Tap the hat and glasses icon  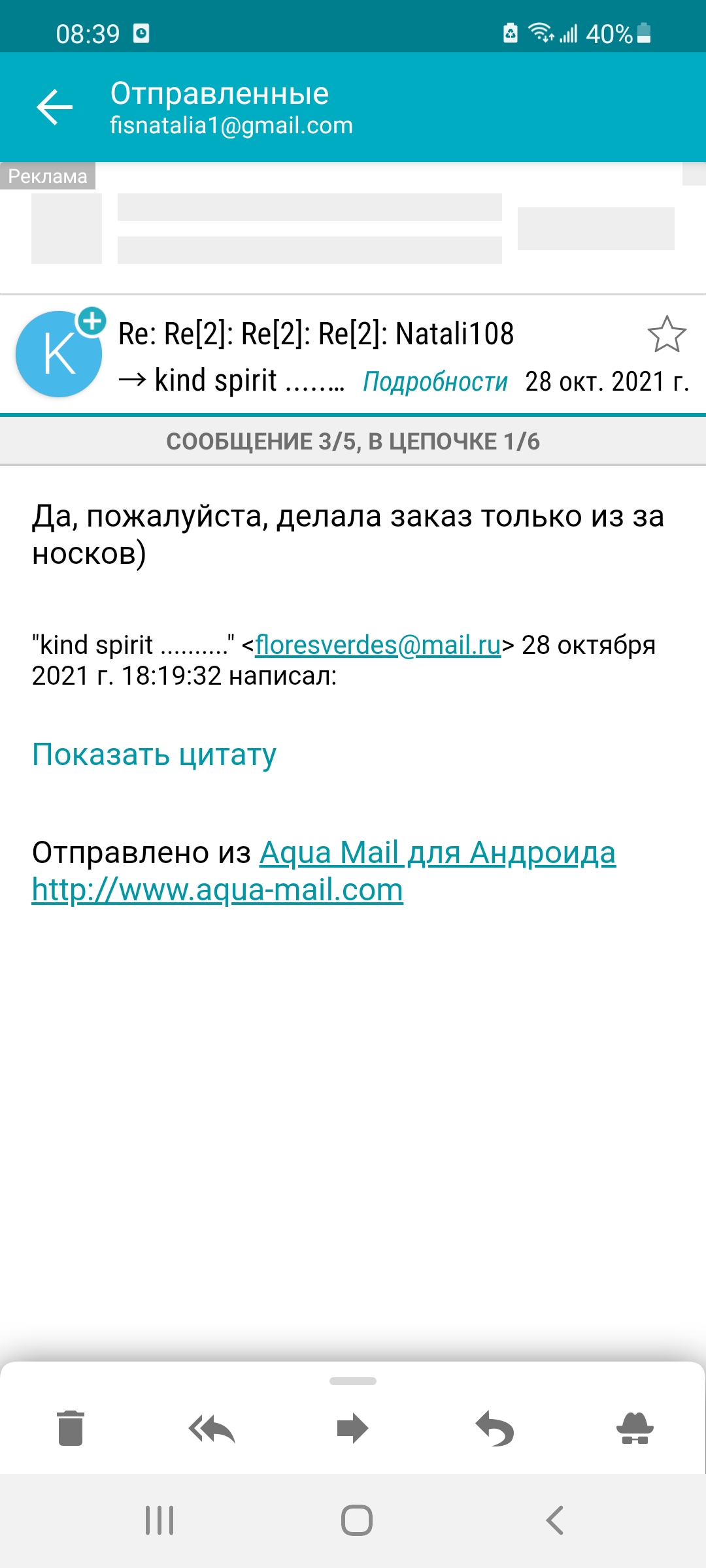pyautogui.click(x=635, y=1428)
